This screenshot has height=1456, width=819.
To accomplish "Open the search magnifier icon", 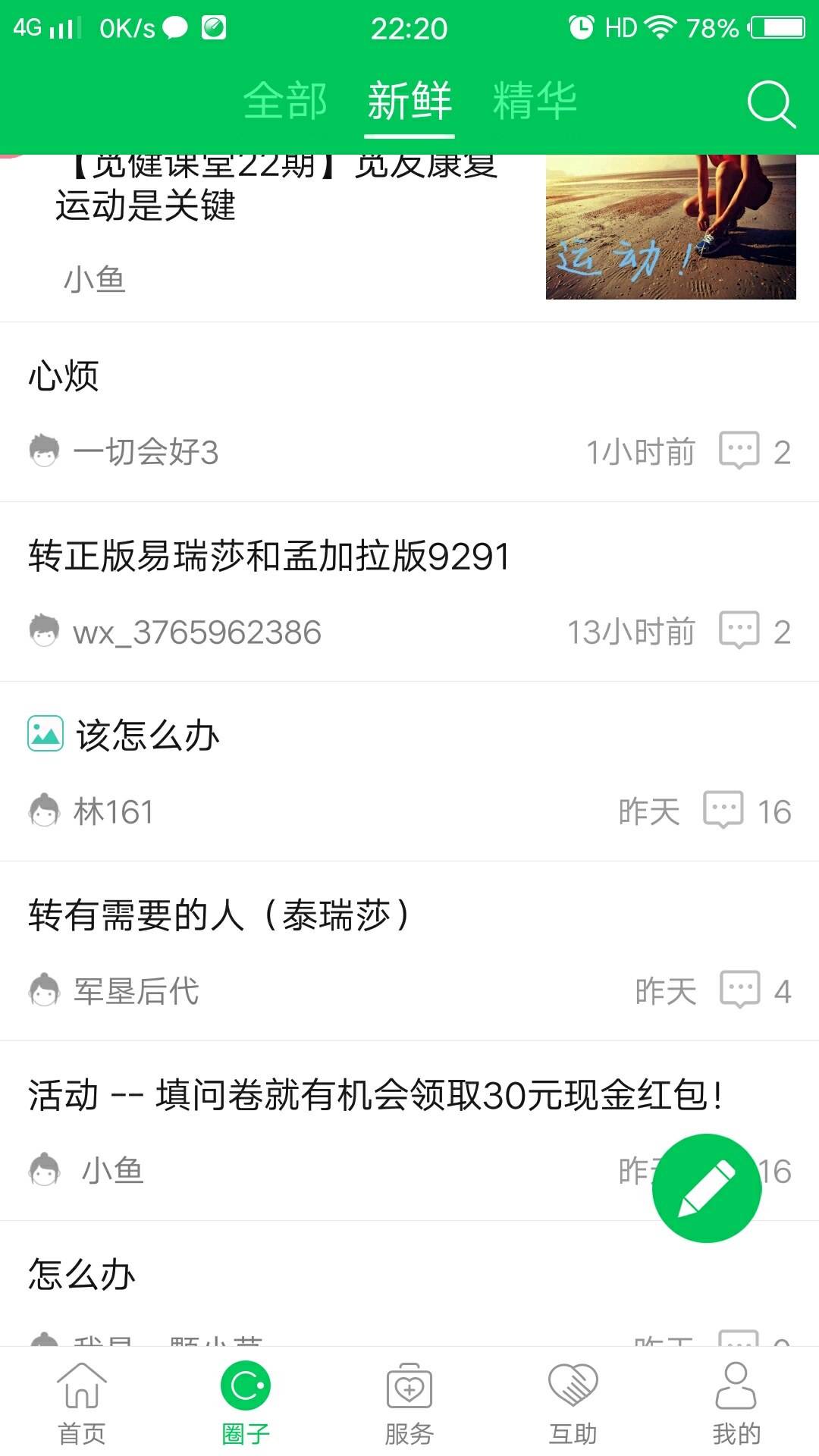I will (x=770, y=104).
